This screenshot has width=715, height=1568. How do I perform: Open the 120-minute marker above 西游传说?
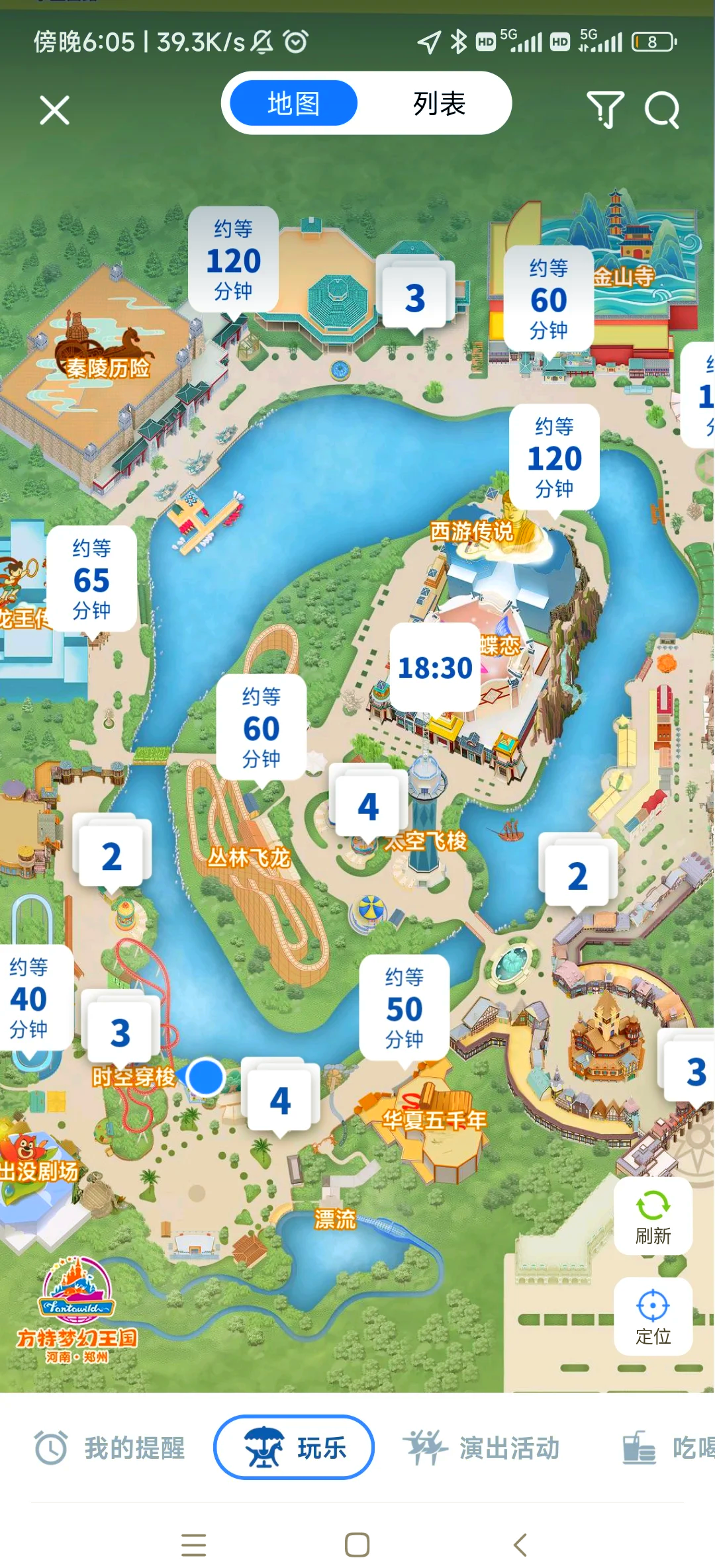(x=554, y=457)
